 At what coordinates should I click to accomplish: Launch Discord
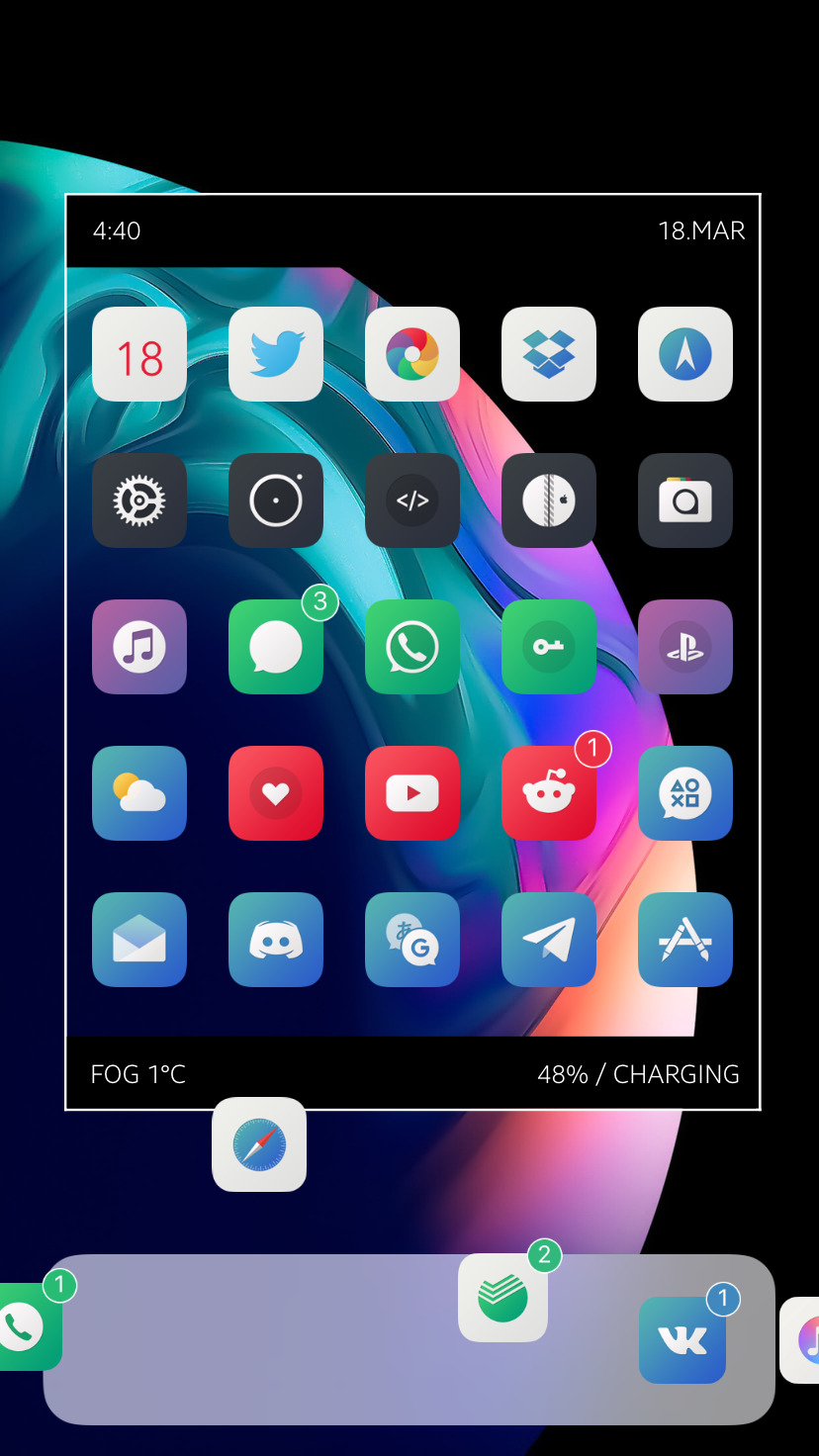coord(276,940)
